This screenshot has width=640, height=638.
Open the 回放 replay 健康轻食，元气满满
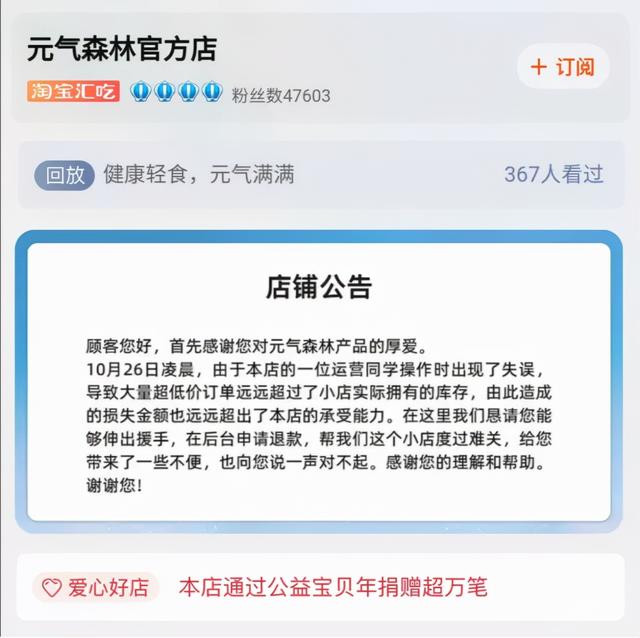200,174
